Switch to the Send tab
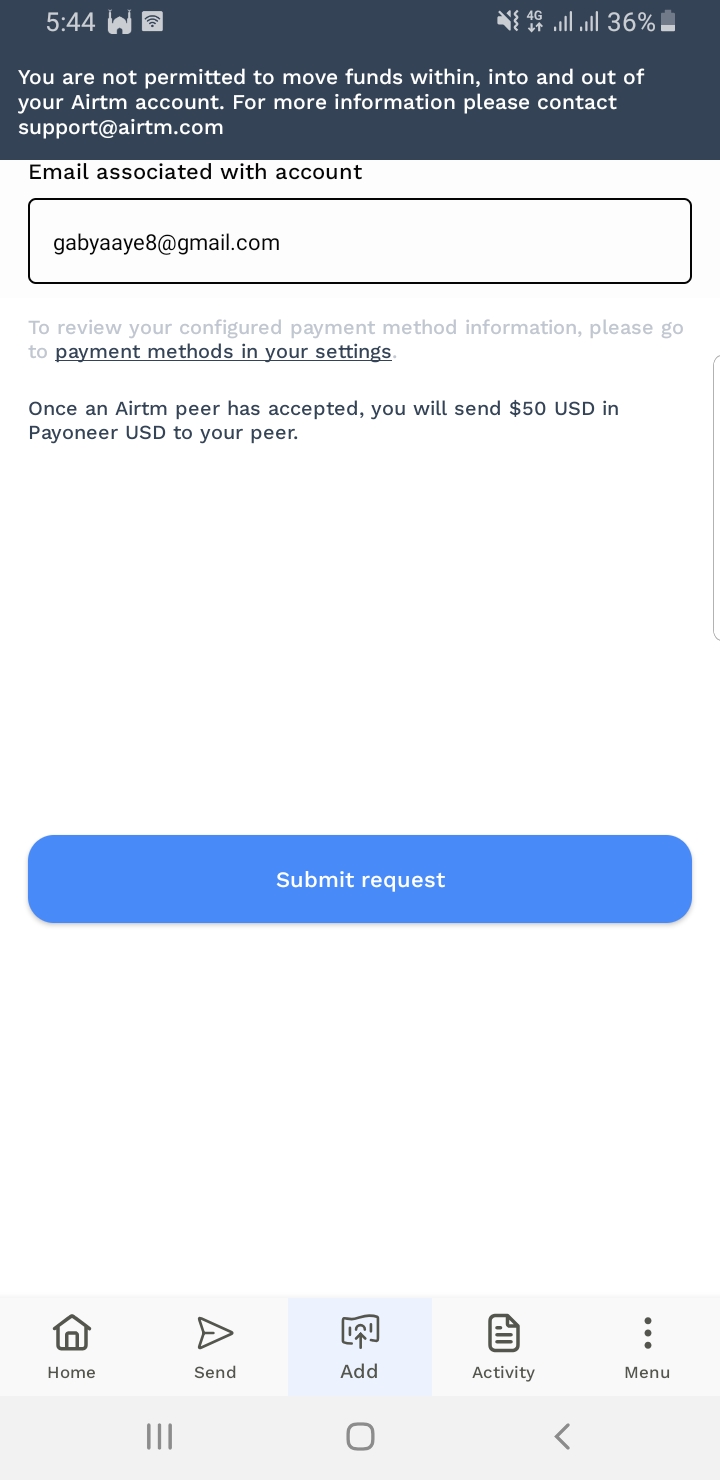The height and width of the screenshot is (1480, 720). click(x=215, y=1347)
